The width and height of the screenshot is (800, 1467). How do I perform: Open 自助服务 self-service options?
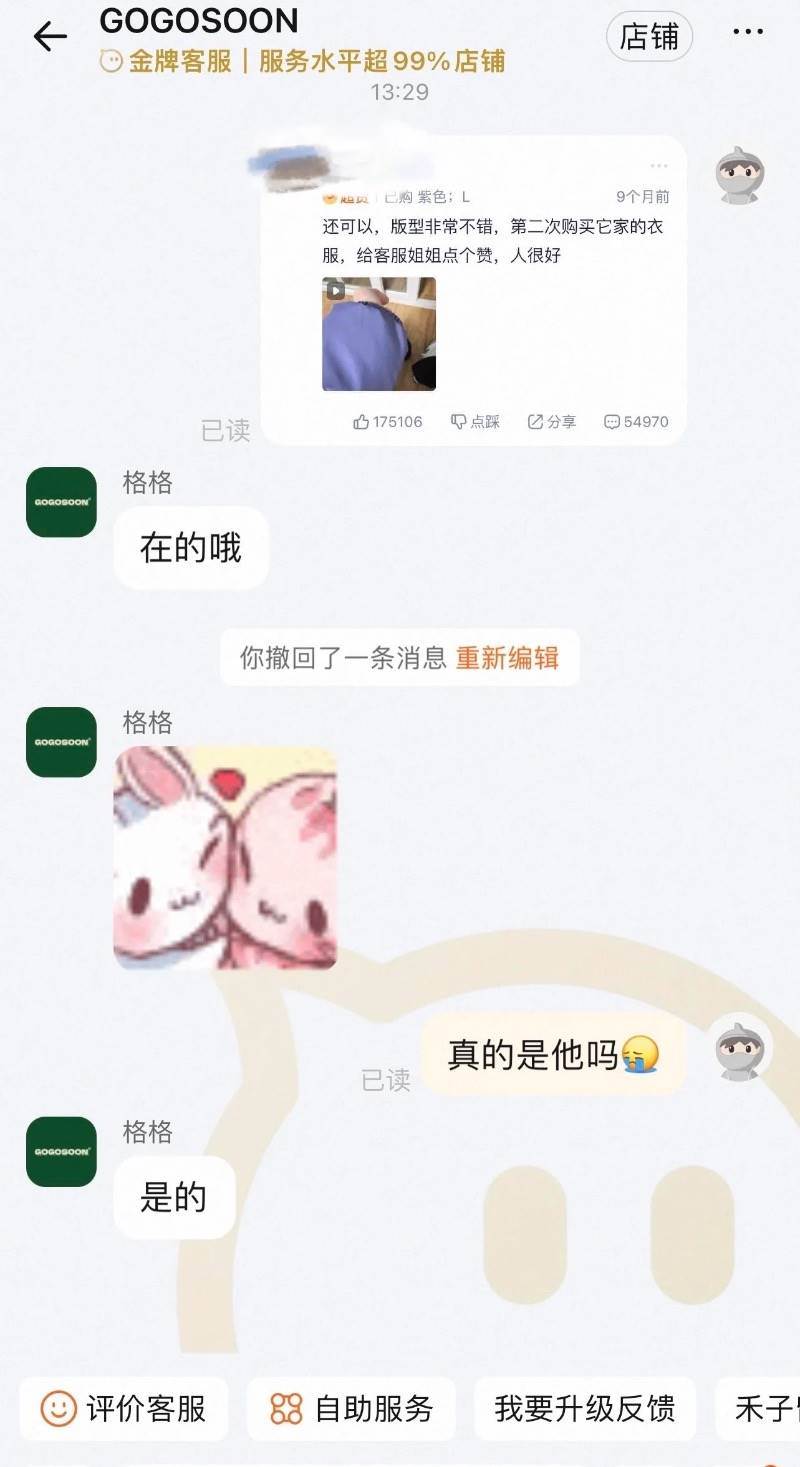(352, 1409)
